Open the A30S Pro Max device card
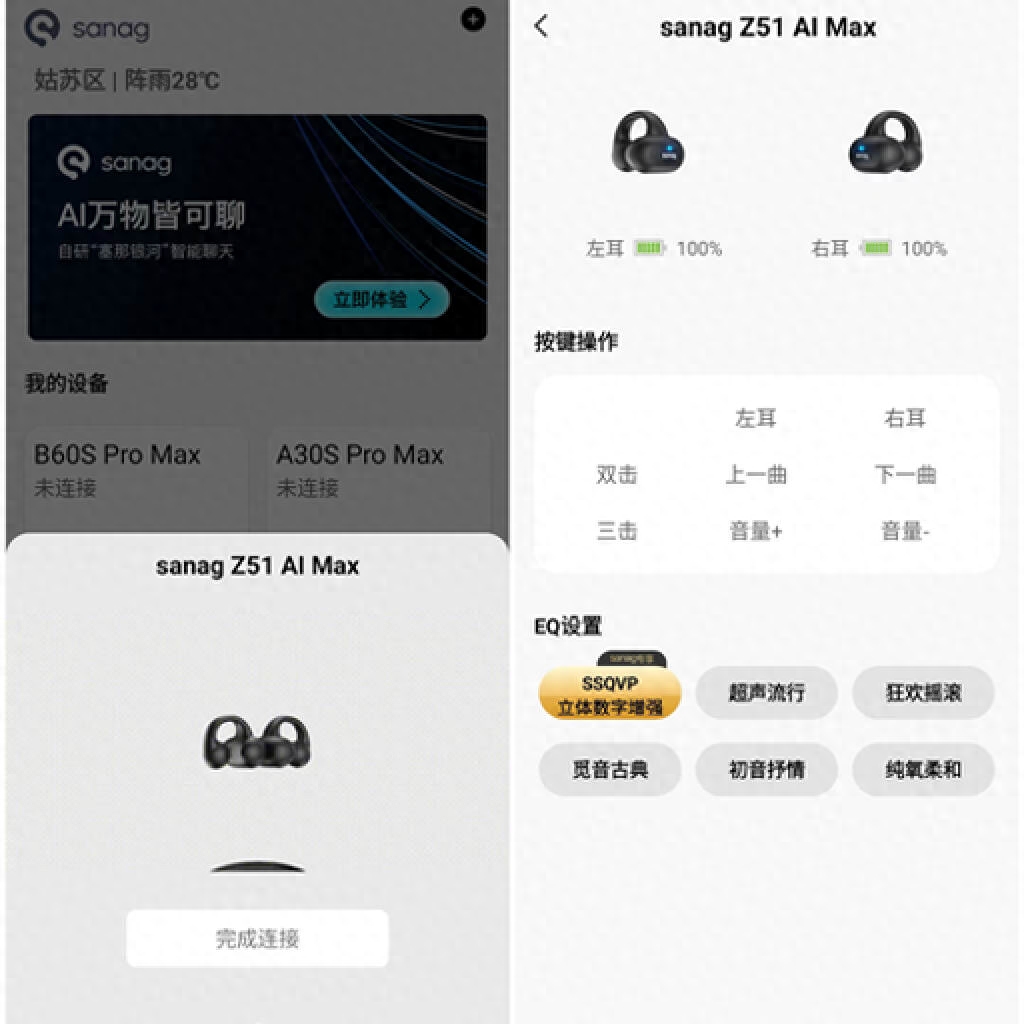Image resolution: width=1024 pixels, height=1024 pixels. (x=378, y=470)
